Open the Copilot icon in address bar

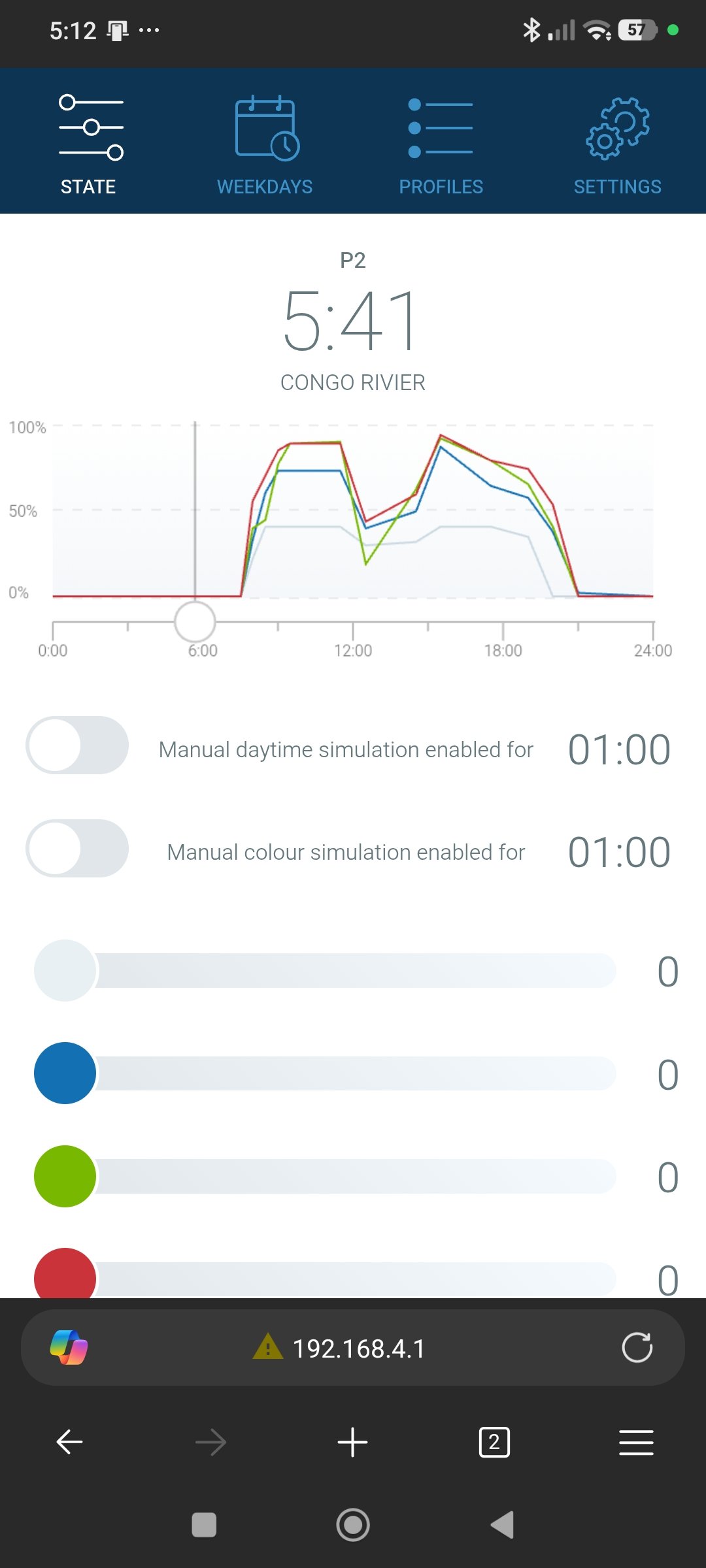[x=69, y=1348]
